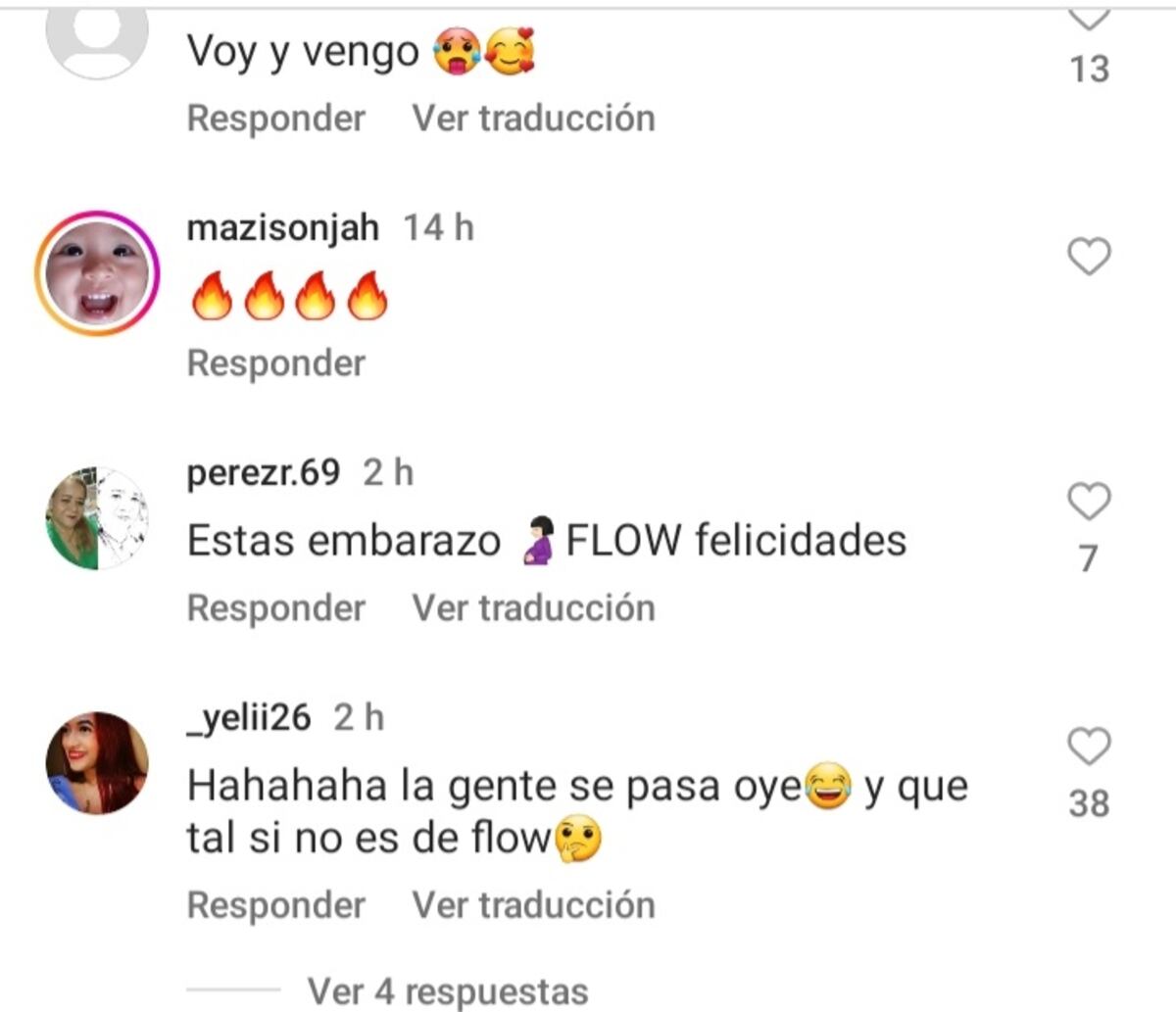1176x1012 pixels.
Task: Open _yelii26 username link
Action: pos(248,718)
